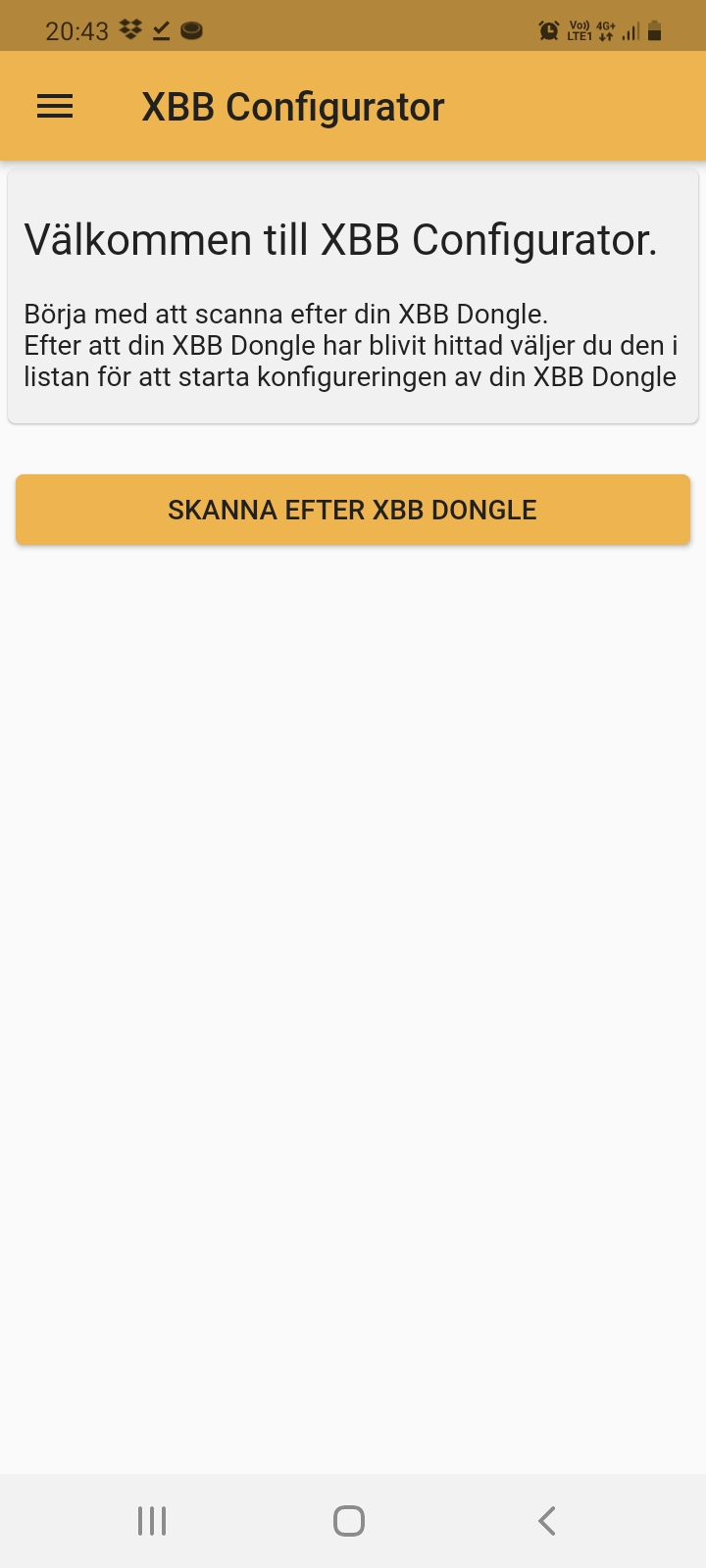Go back using system back button

pos(547,1521)
